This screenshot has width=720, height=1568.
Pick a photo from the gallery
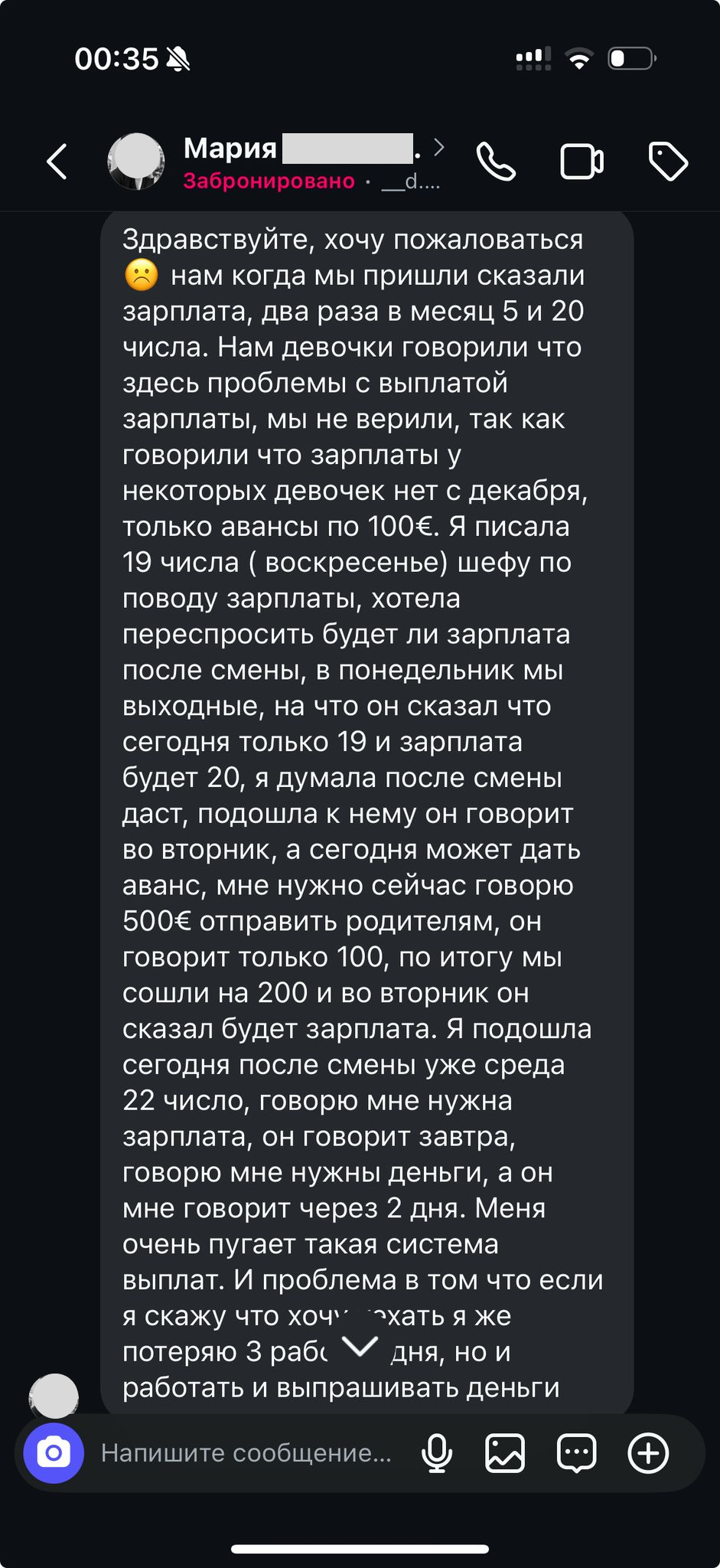tap(505, 1453)
